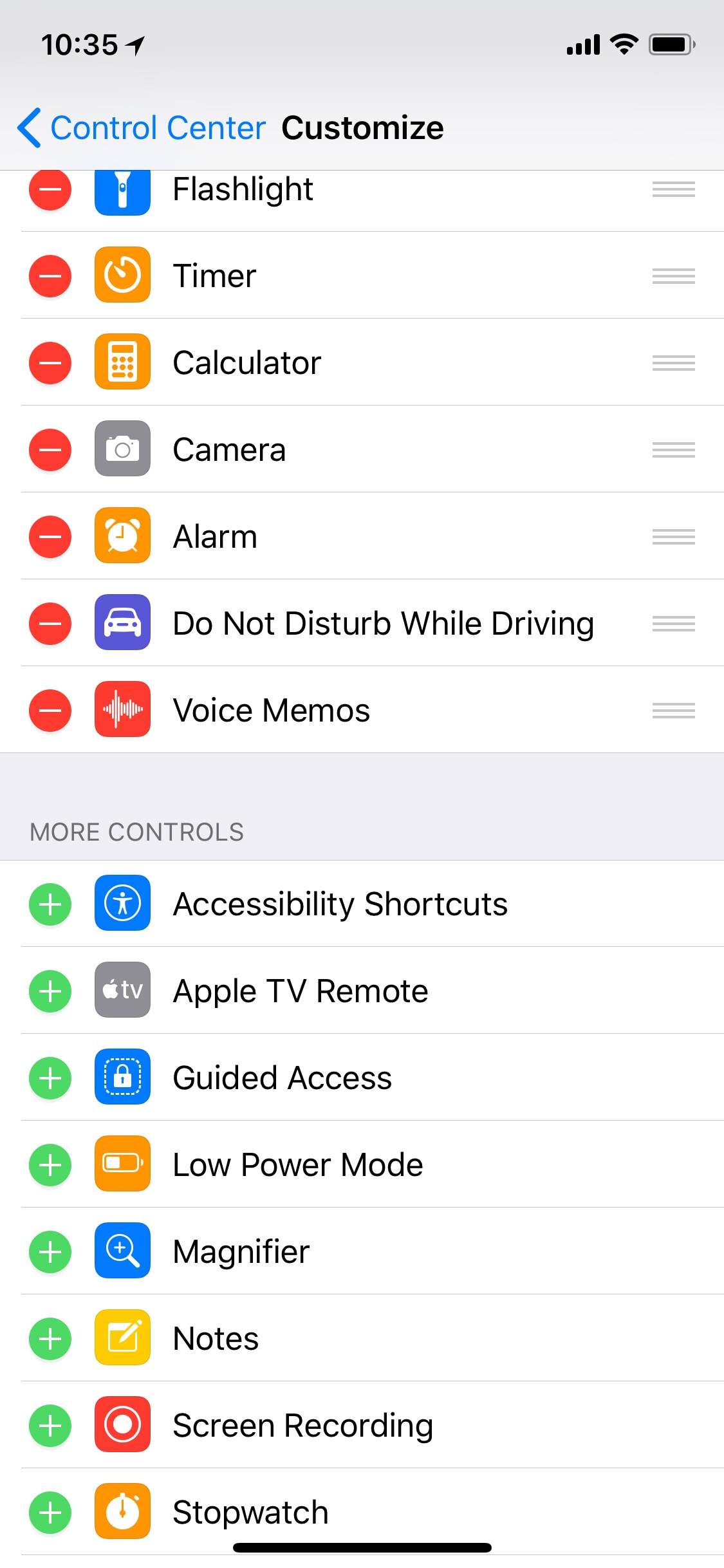Add Screen Recording control
The width and height of the screenshot is (724, 1568).
[50, 1426]
